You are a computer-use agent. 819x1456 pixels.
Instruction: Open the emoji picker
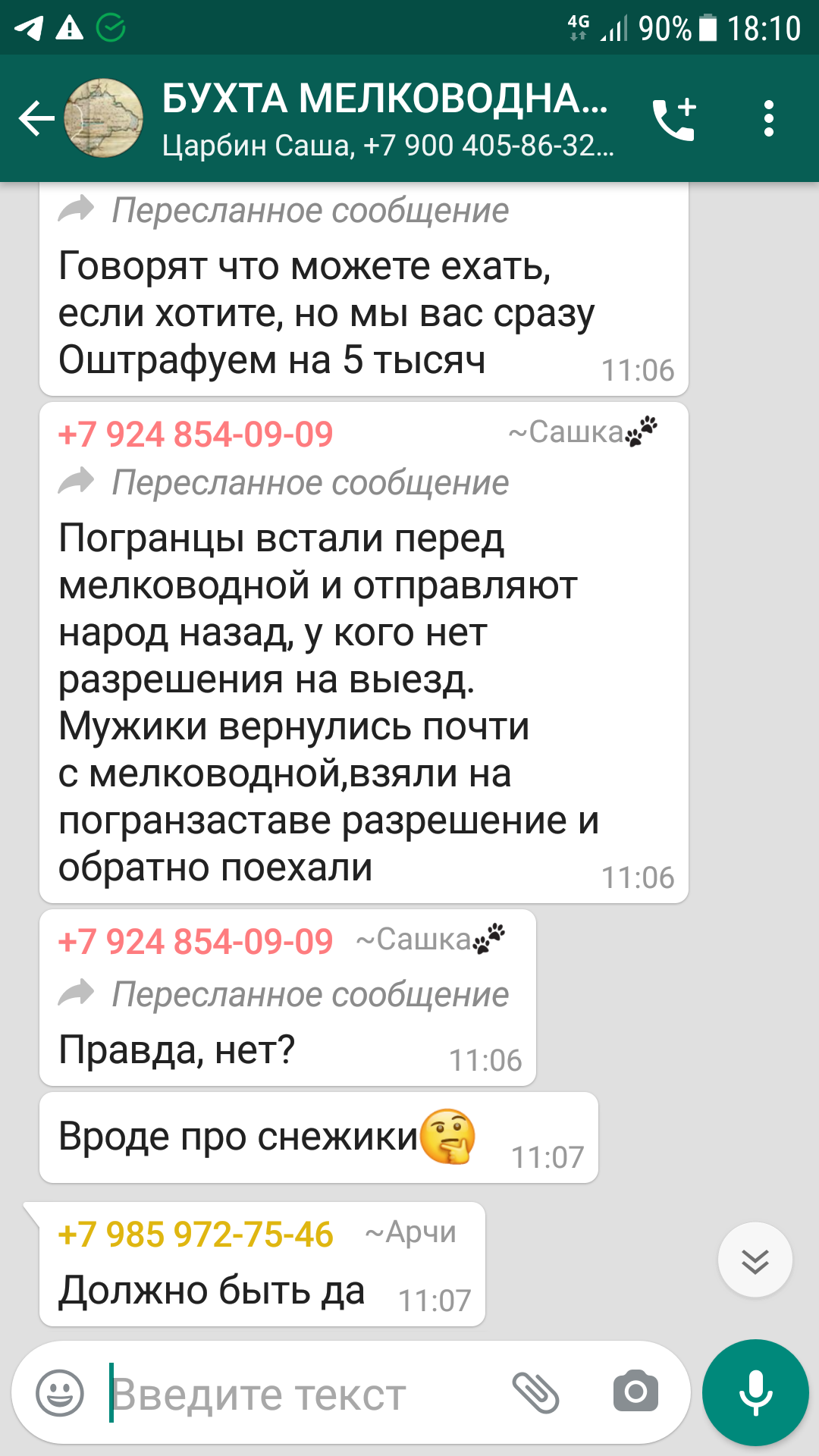click(60, 1392)
